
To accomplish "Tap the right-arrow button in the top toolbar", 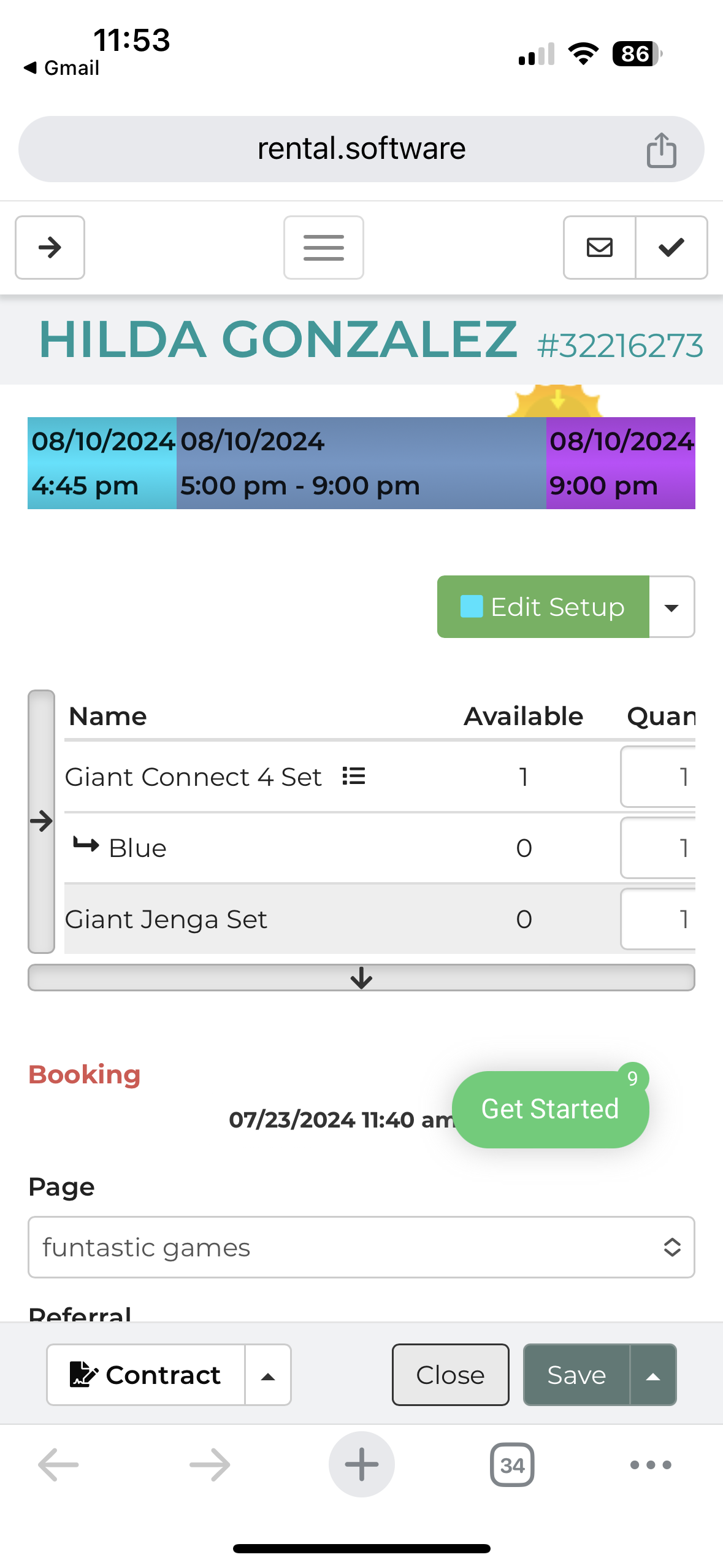I will [50, 247].
